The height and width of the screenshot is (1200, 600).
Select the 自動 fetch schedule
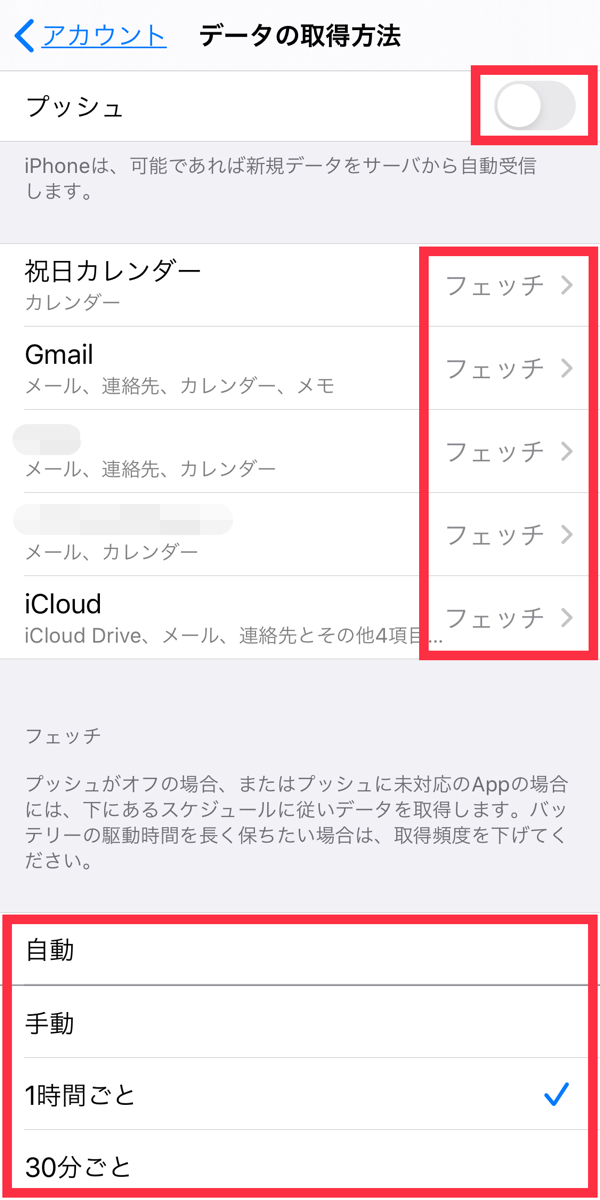click(x=300, y=950)
